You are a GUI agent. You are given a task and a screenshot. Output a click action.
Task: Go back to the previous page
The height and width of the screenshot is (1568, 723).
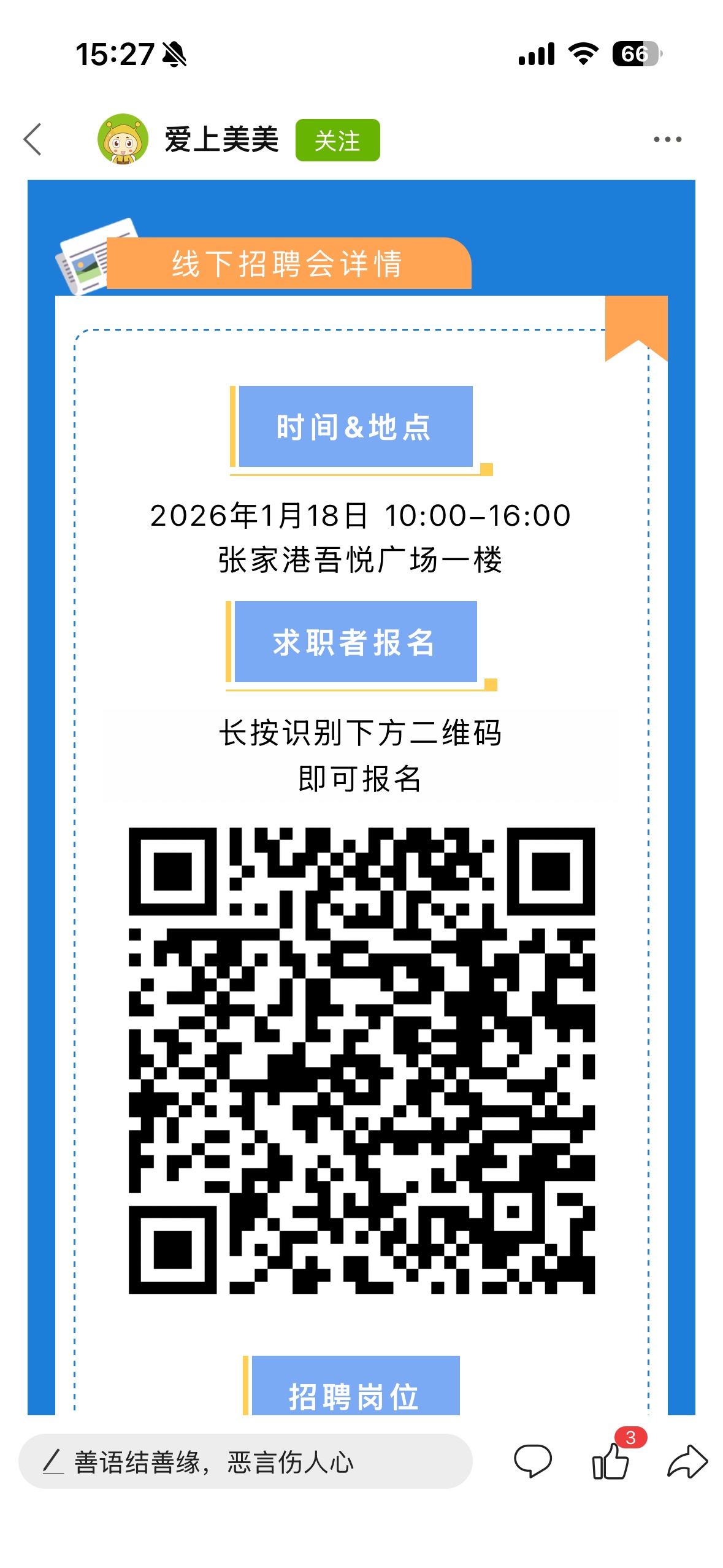pyautogui.click(x=33, y=139)
